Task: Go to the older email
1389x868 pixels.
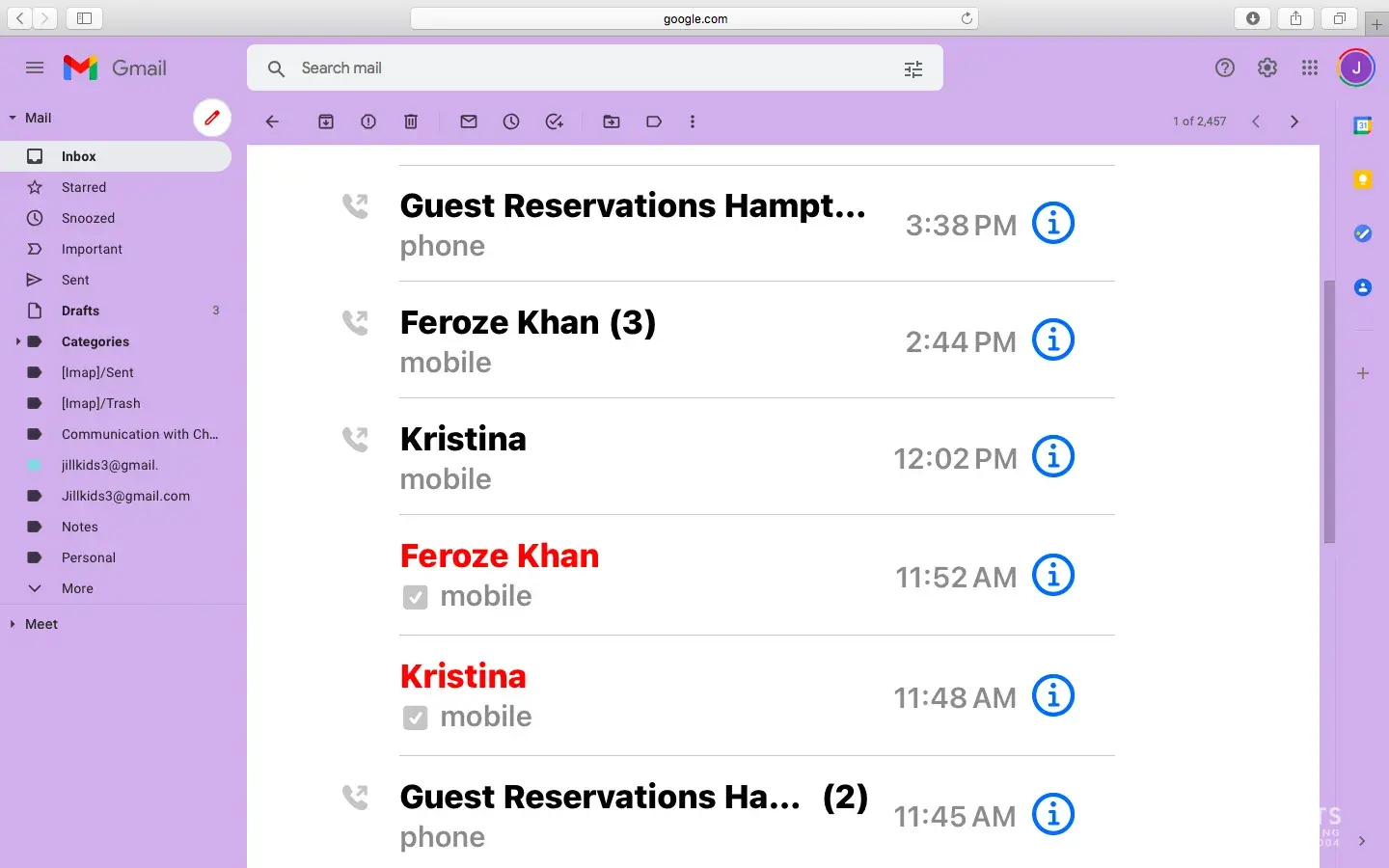Action: (x=1294, y=122)
